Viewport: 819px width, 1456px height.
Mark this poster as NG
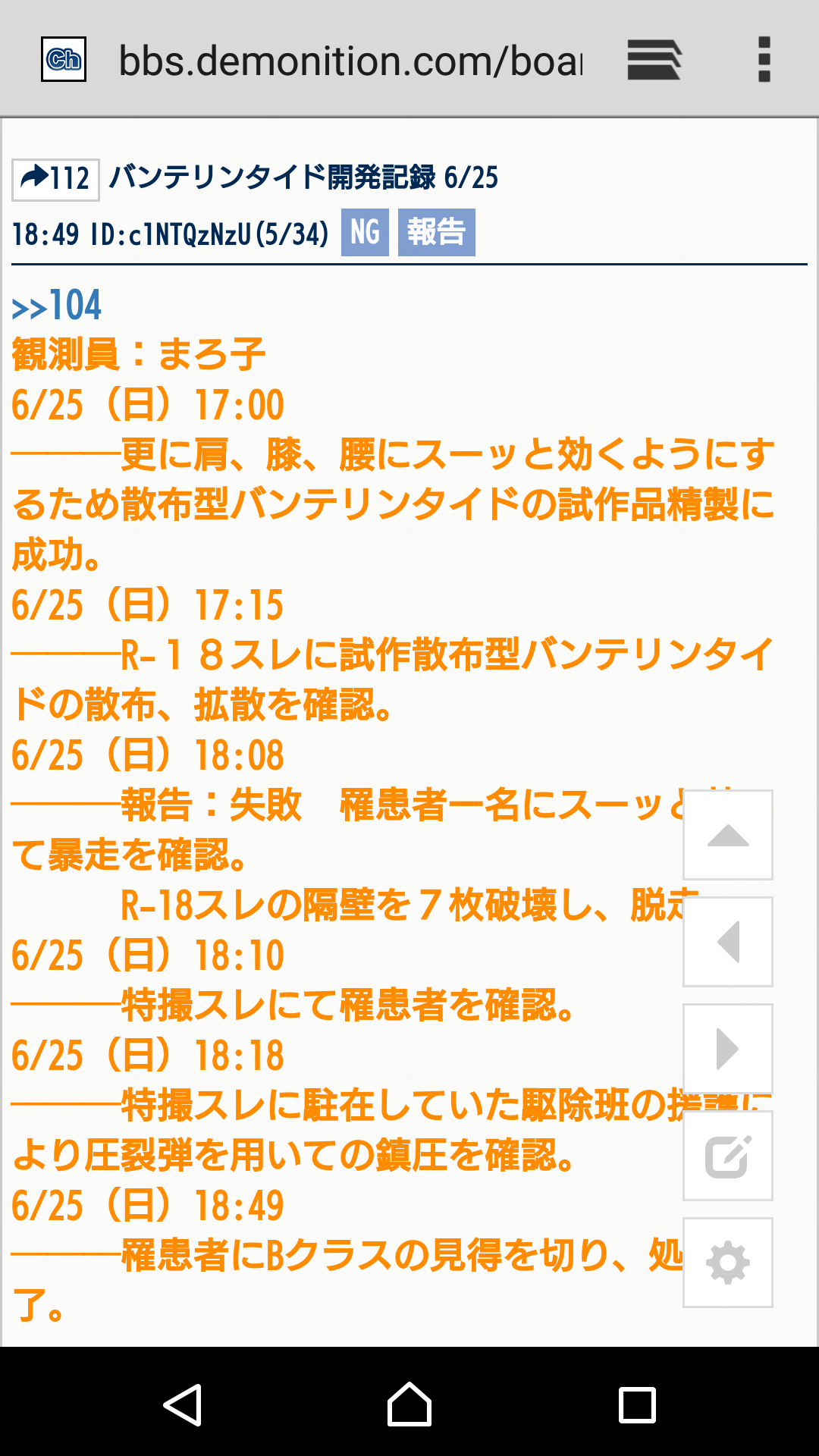click(365, 232)
